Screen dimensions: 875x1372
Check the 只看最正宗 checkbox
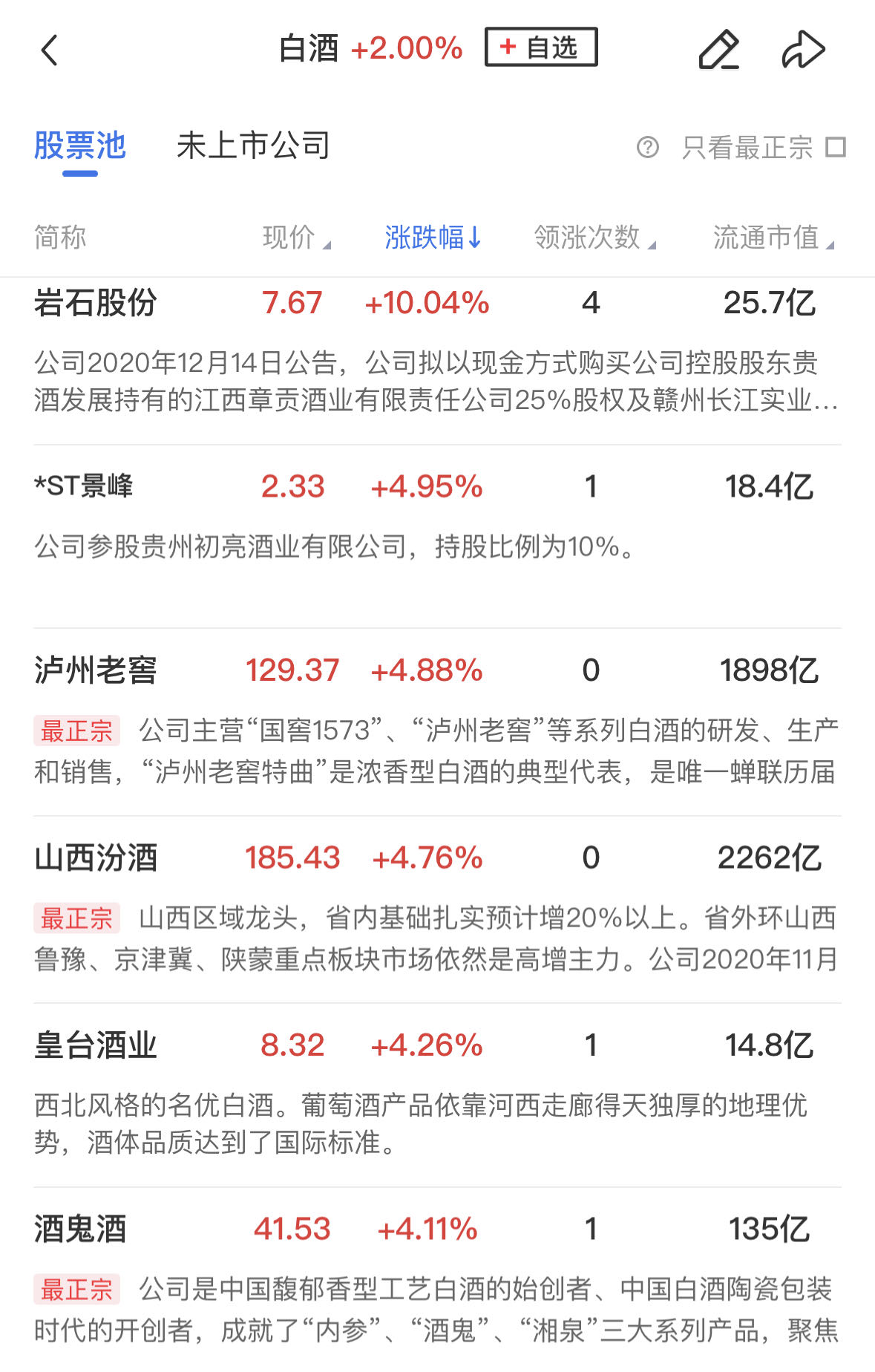836,148
